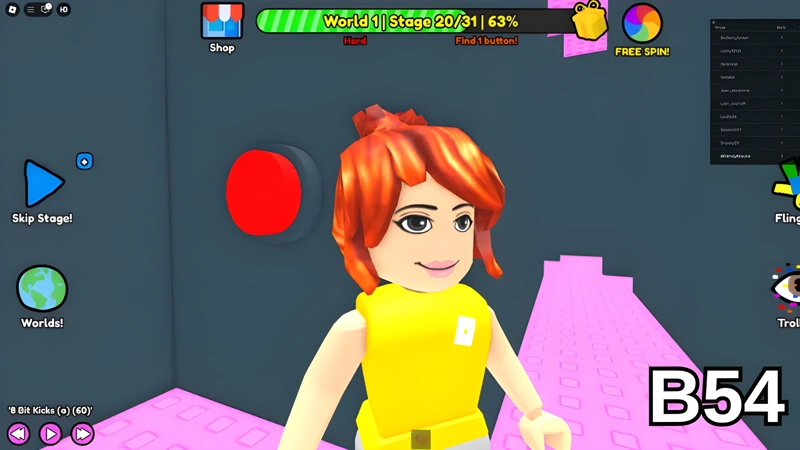800x450 pixels.
Task: Play the music track
Action: click(x=50, y=433)
